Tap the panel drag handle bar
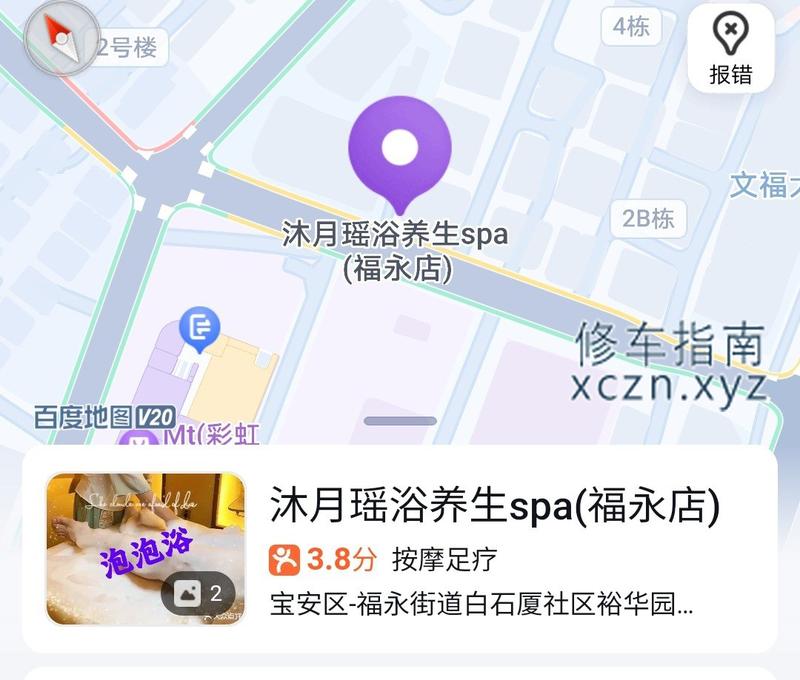 [x=399, y=421]
